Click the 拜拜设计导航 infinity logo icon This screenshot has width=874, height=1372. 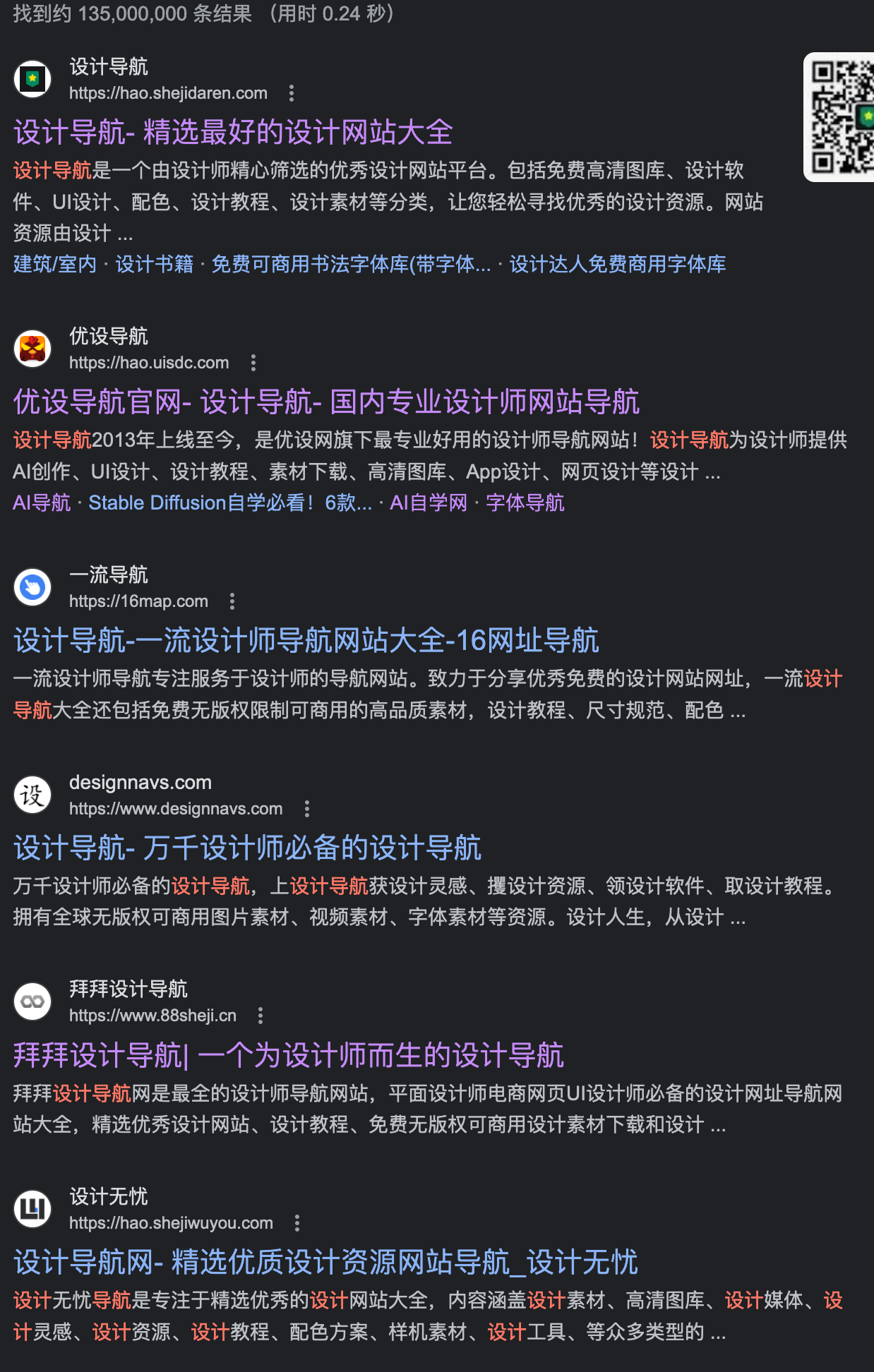click(33, 1001)
